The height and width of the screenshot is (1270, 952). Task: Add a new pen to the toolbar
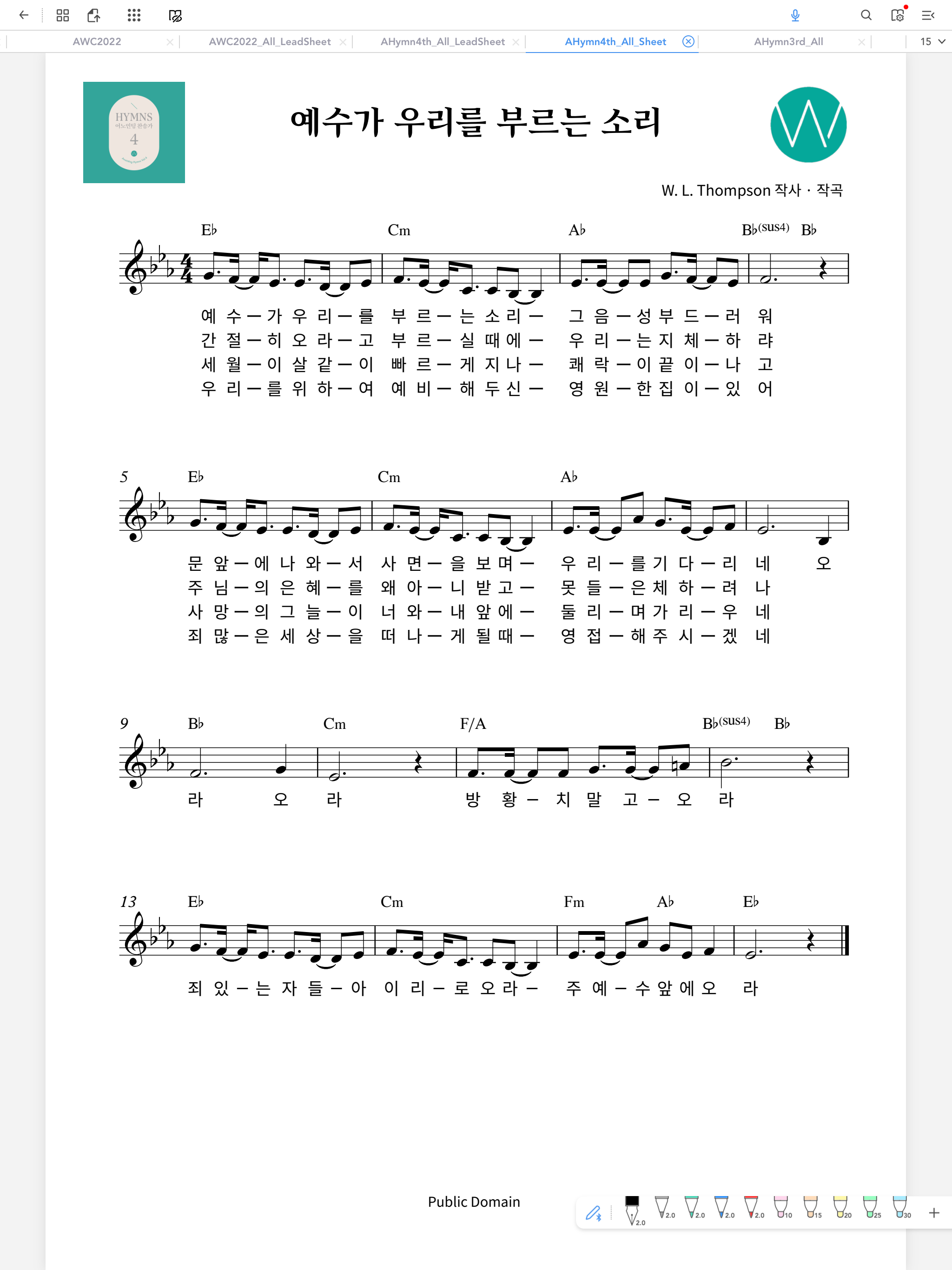pos(933,1212)
